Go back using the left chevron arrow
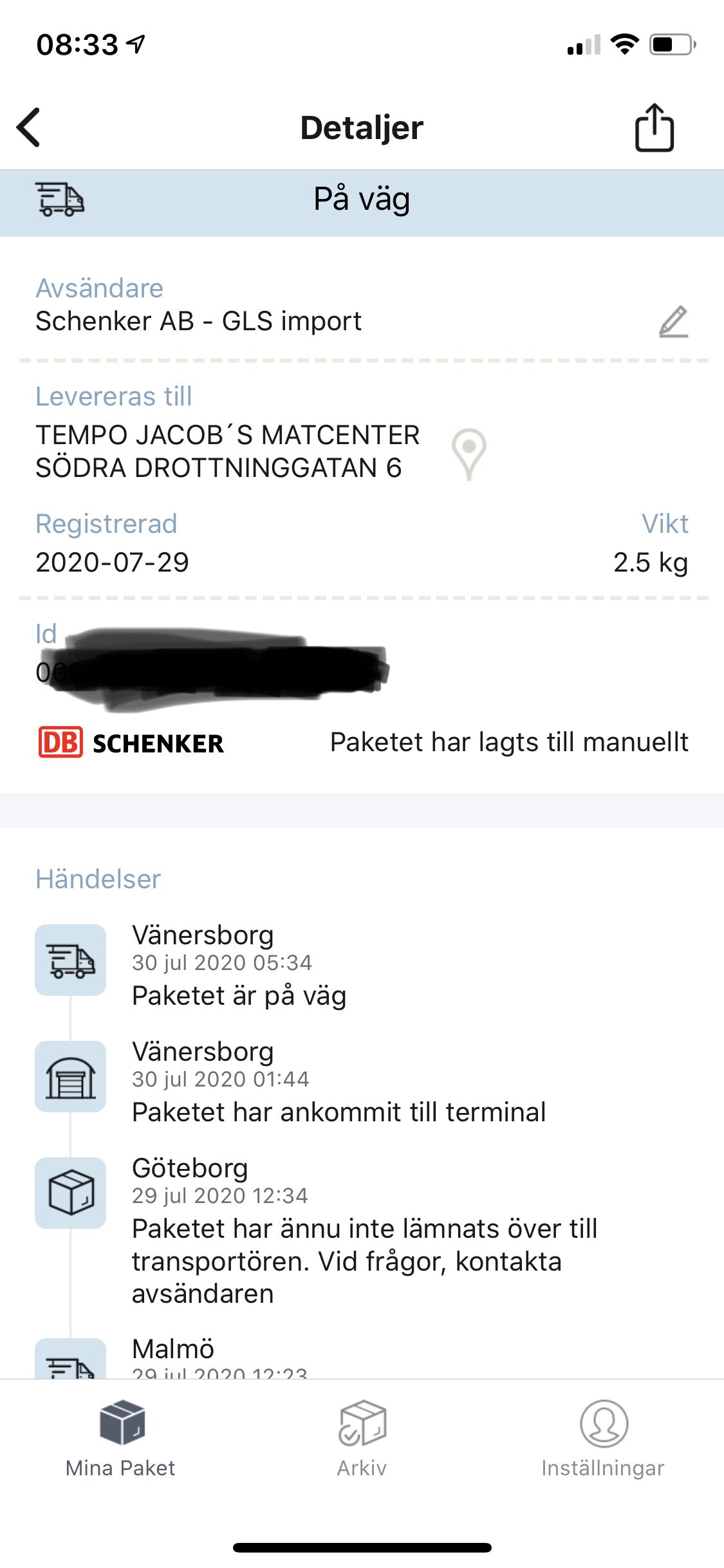The image size is (724, 1568). [x=28, y=127]
